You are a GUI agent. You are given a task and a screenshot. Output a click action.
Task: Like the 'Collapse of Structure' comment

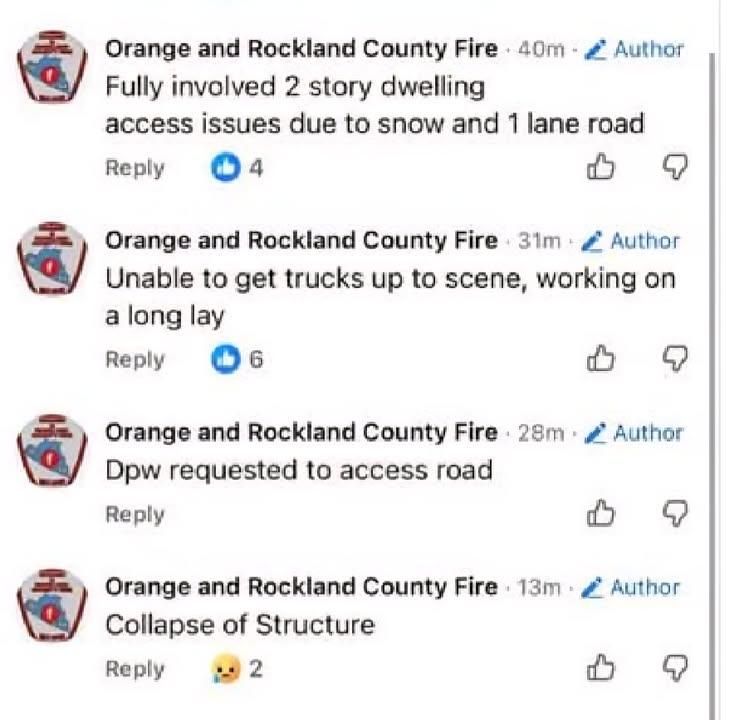click(600, 667)
